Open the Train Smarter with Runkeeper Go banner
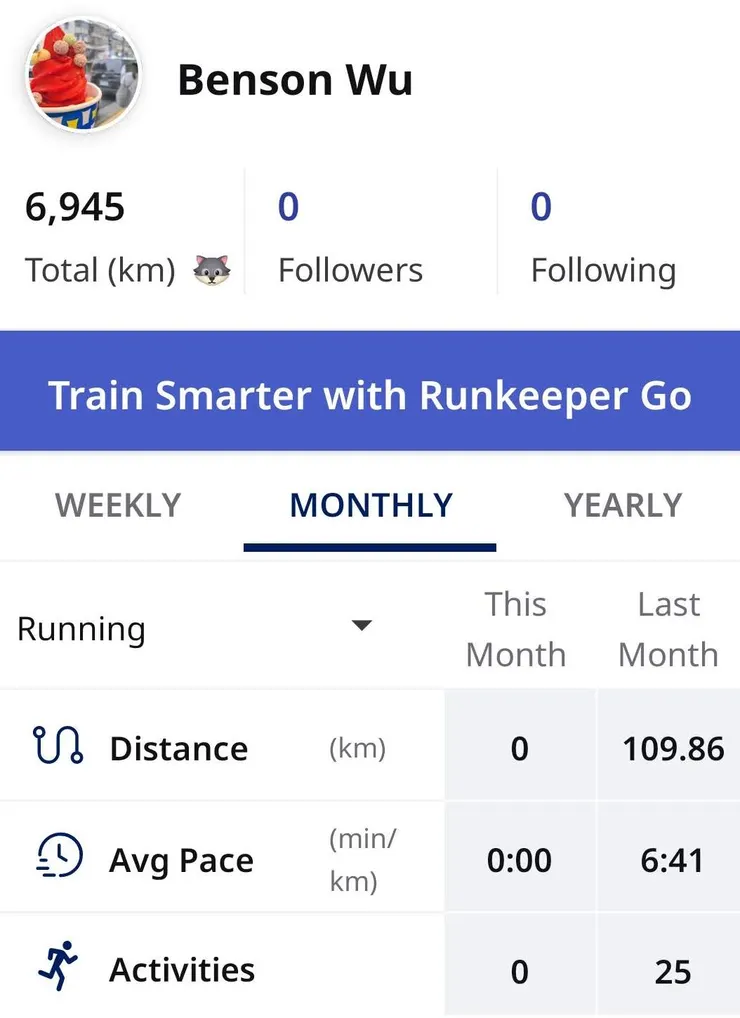This screenshot has height=1018, width=740. 370,395
